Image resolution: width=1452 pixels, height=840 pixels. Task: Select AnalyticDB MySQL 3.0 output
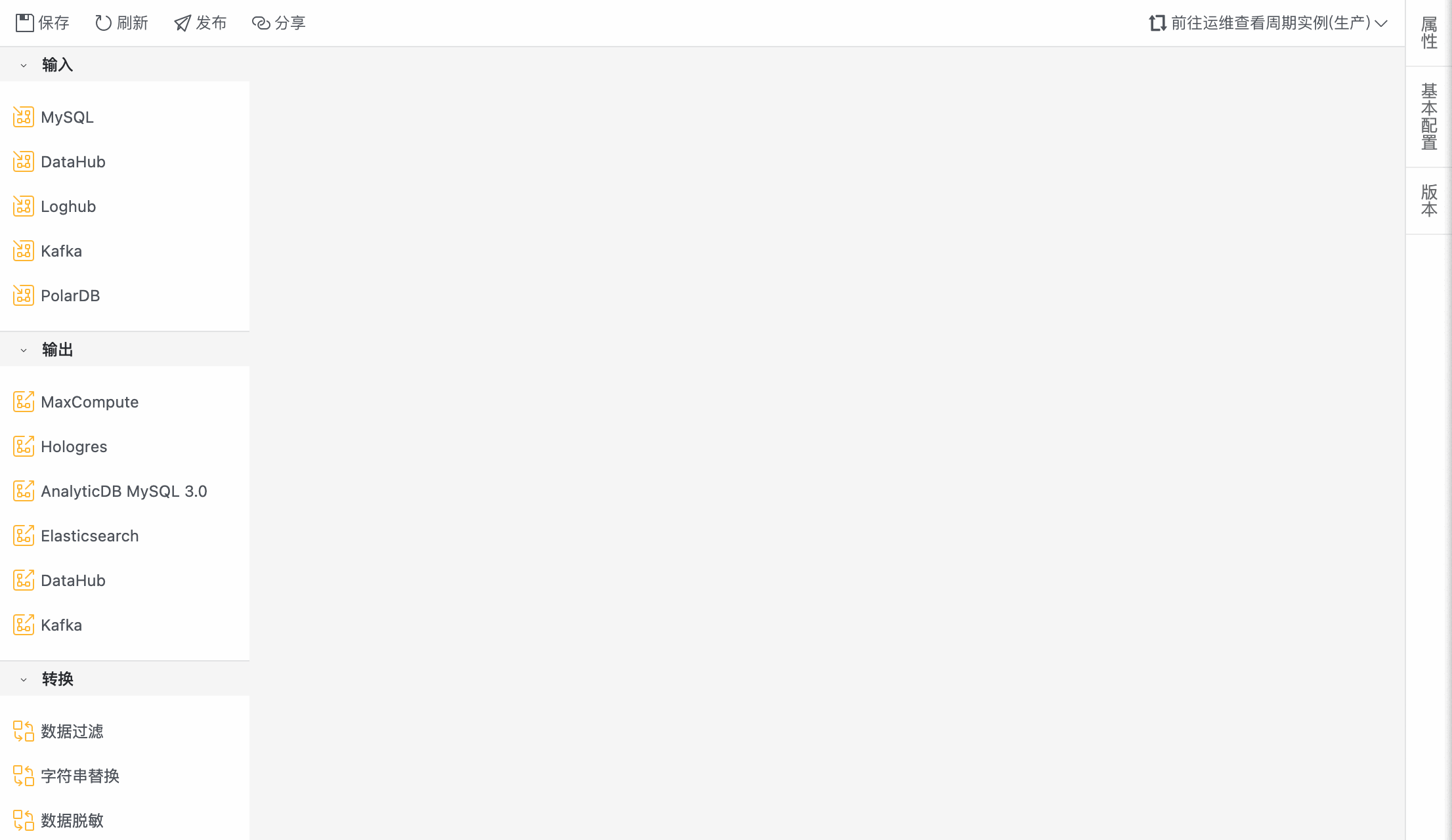pos(123,492)
